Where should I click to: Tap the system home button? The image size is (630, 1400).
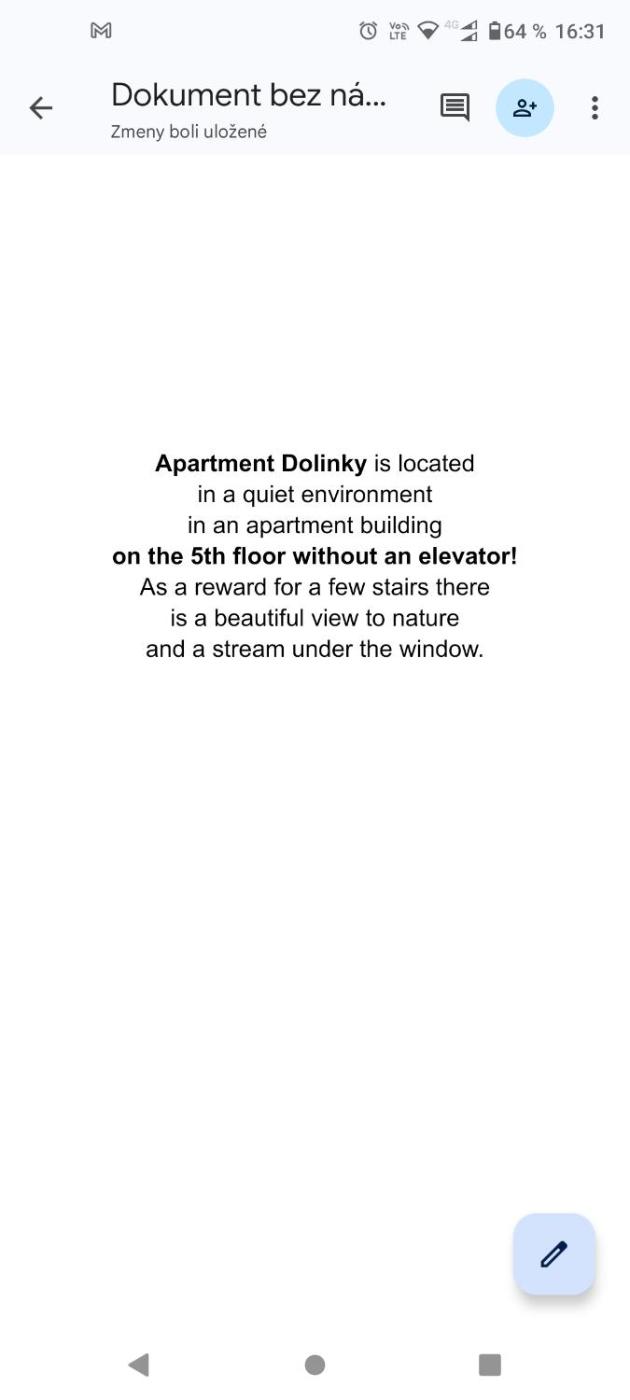315,1364
